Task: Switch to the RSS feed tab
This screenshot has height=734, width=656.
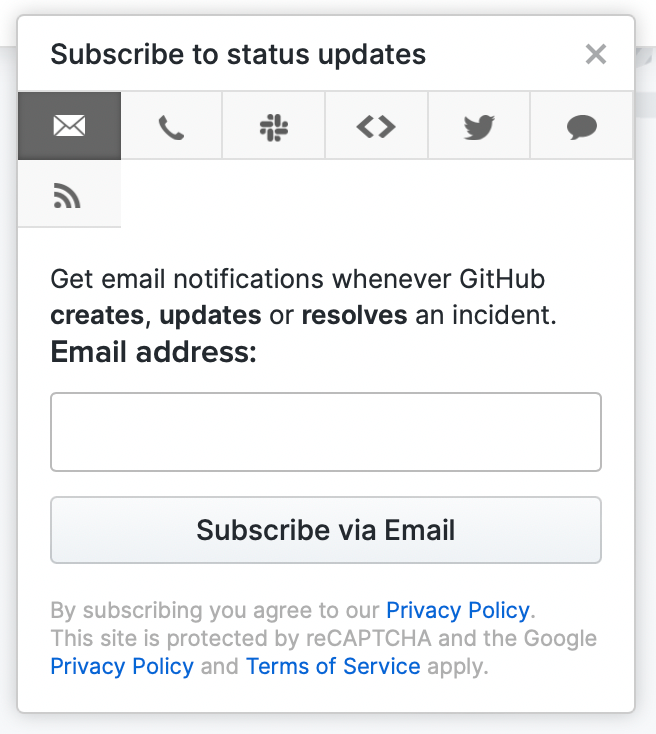Action: pyautogui.click(x=67, y=195)
